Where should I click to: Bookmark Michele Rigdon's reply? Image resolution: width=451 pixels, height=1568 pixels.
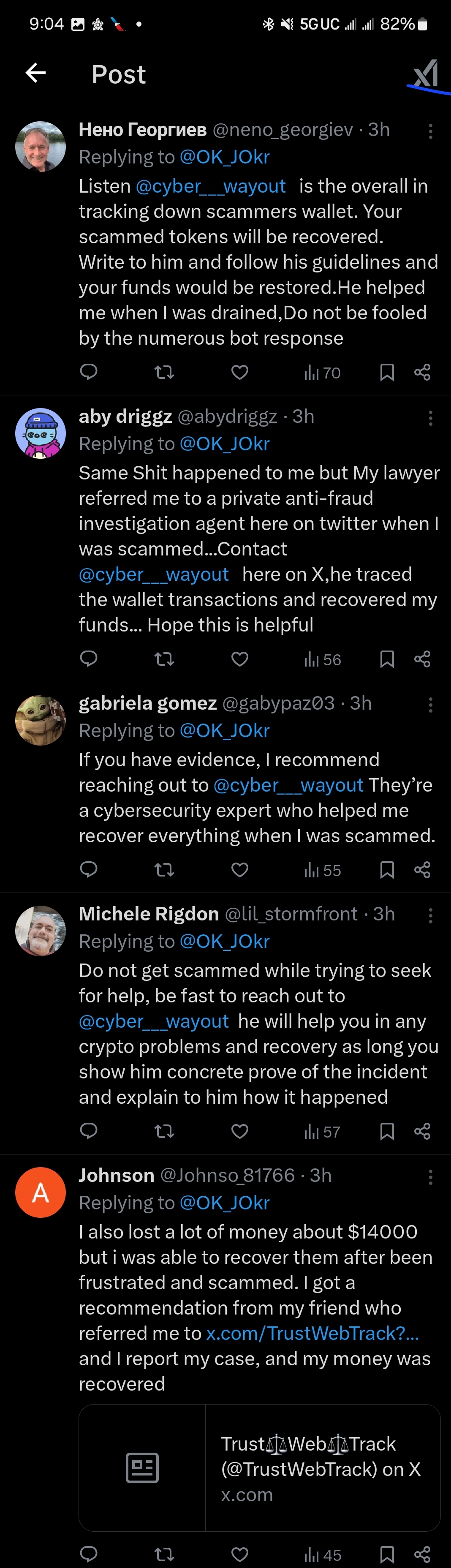pyautogui.click(x=386, y=1131)
